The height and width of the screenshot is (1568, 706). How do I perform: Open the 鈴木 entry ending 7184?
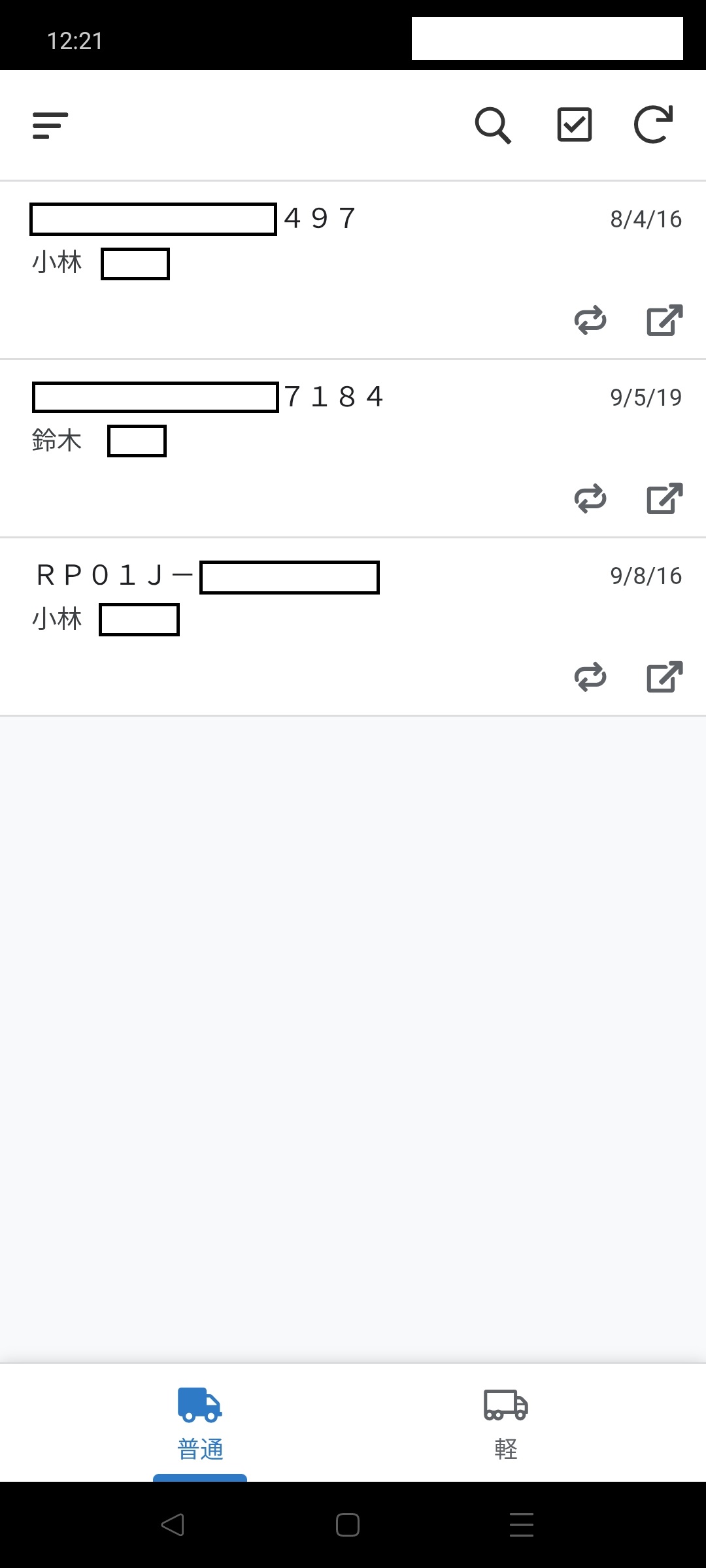coord(353,448)
